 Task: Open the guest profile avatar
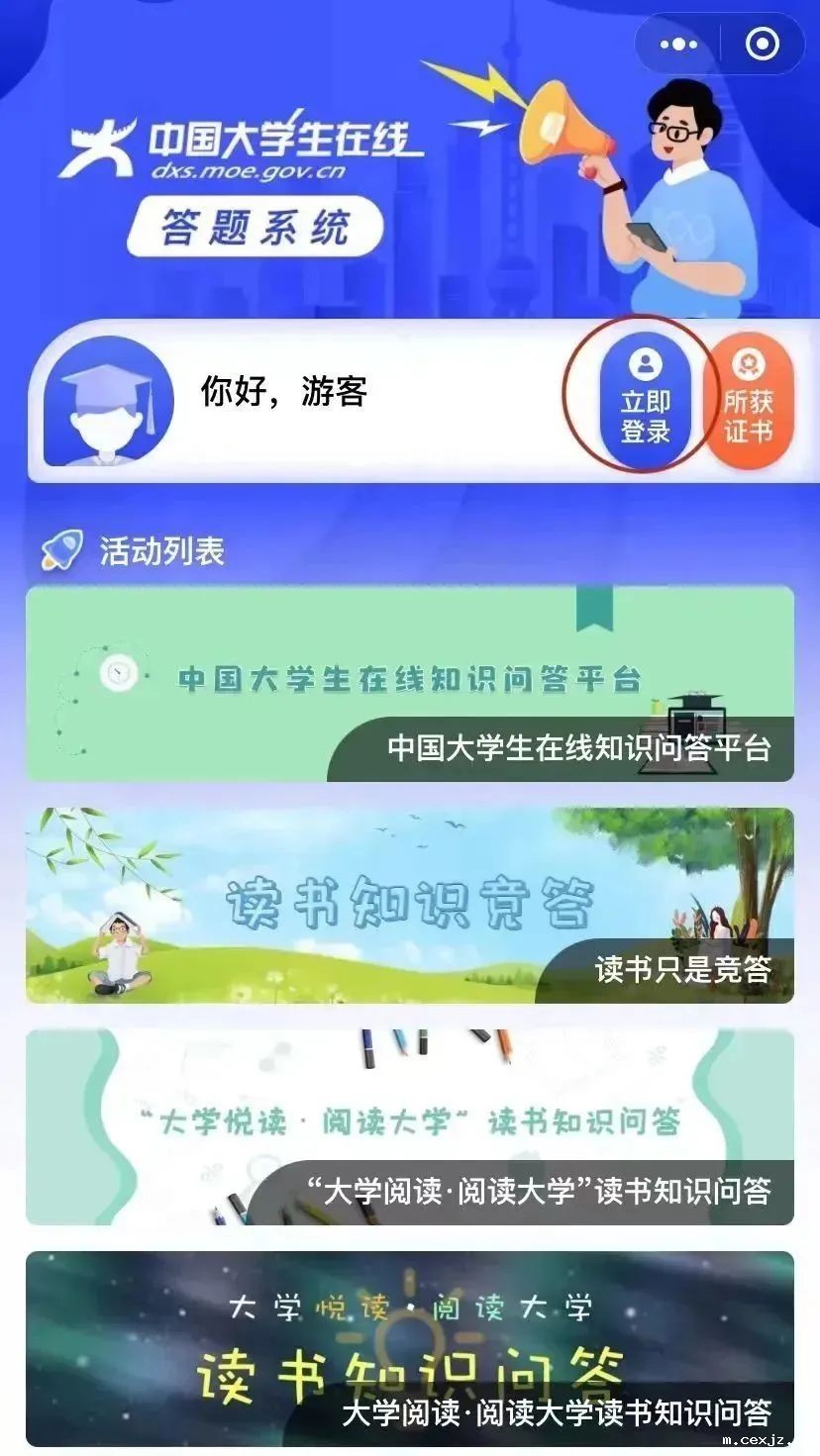(109, 401)
